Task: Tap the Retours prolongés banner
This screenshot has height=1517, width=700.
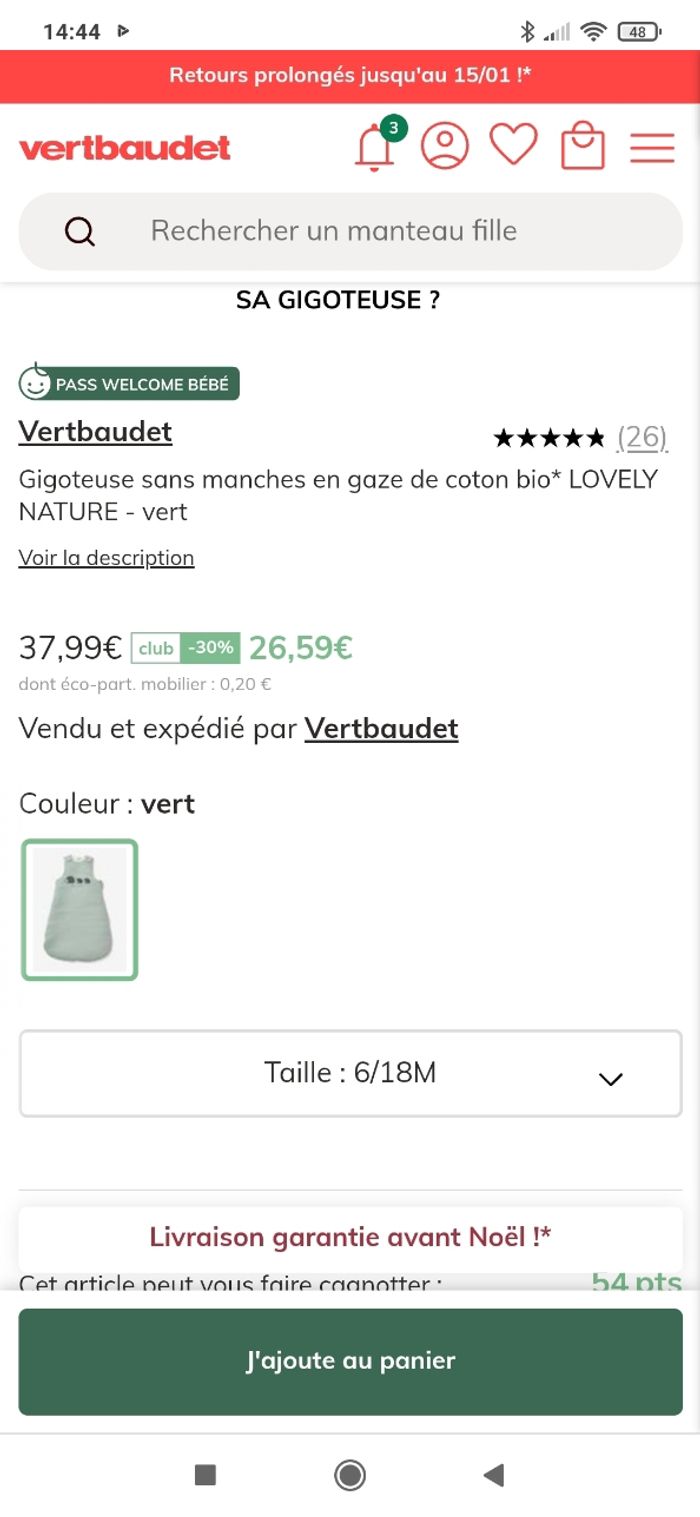Action: tap(350, 76)
